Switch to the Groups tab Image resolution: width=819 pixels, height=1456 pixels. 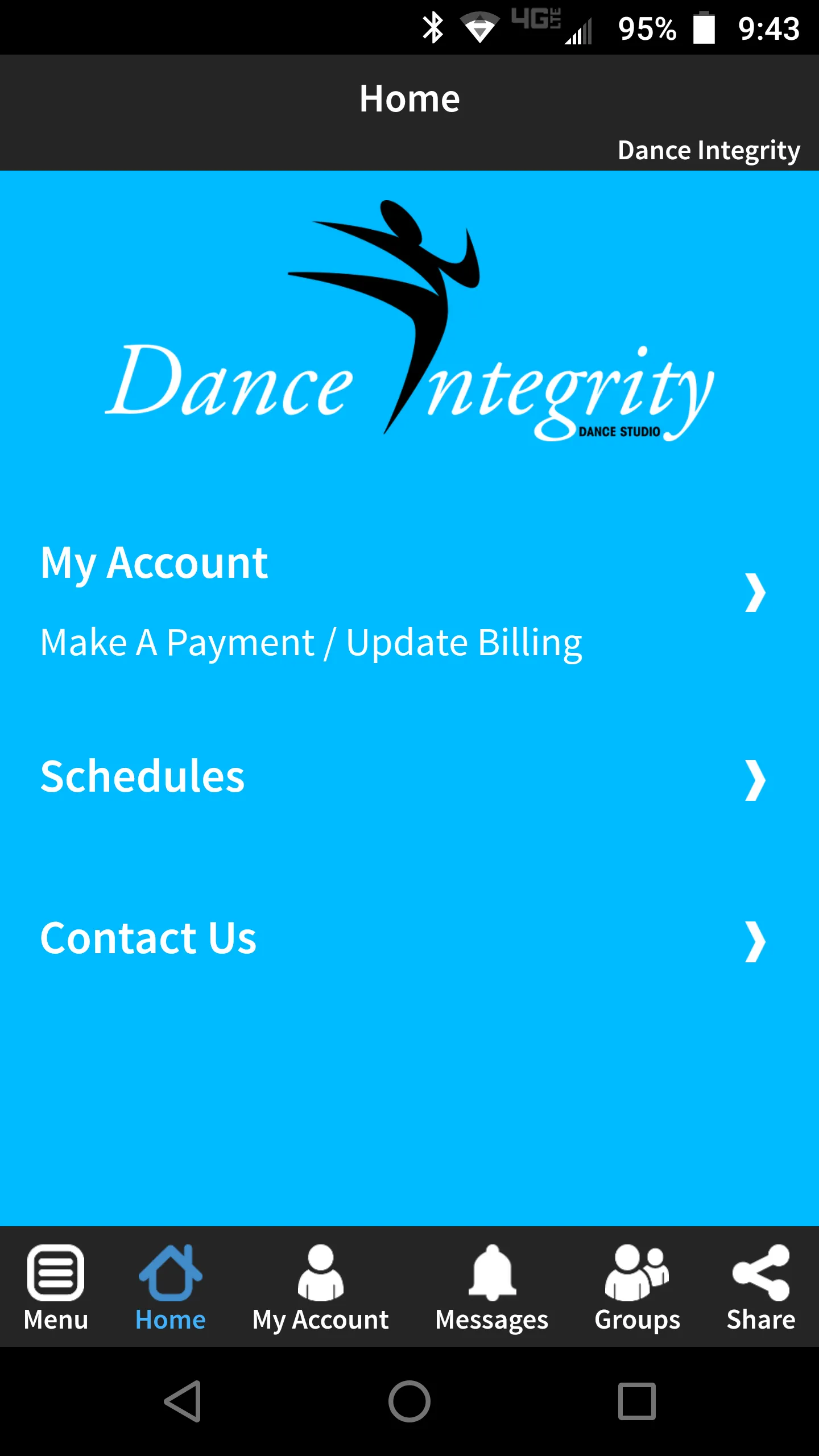637,1288
